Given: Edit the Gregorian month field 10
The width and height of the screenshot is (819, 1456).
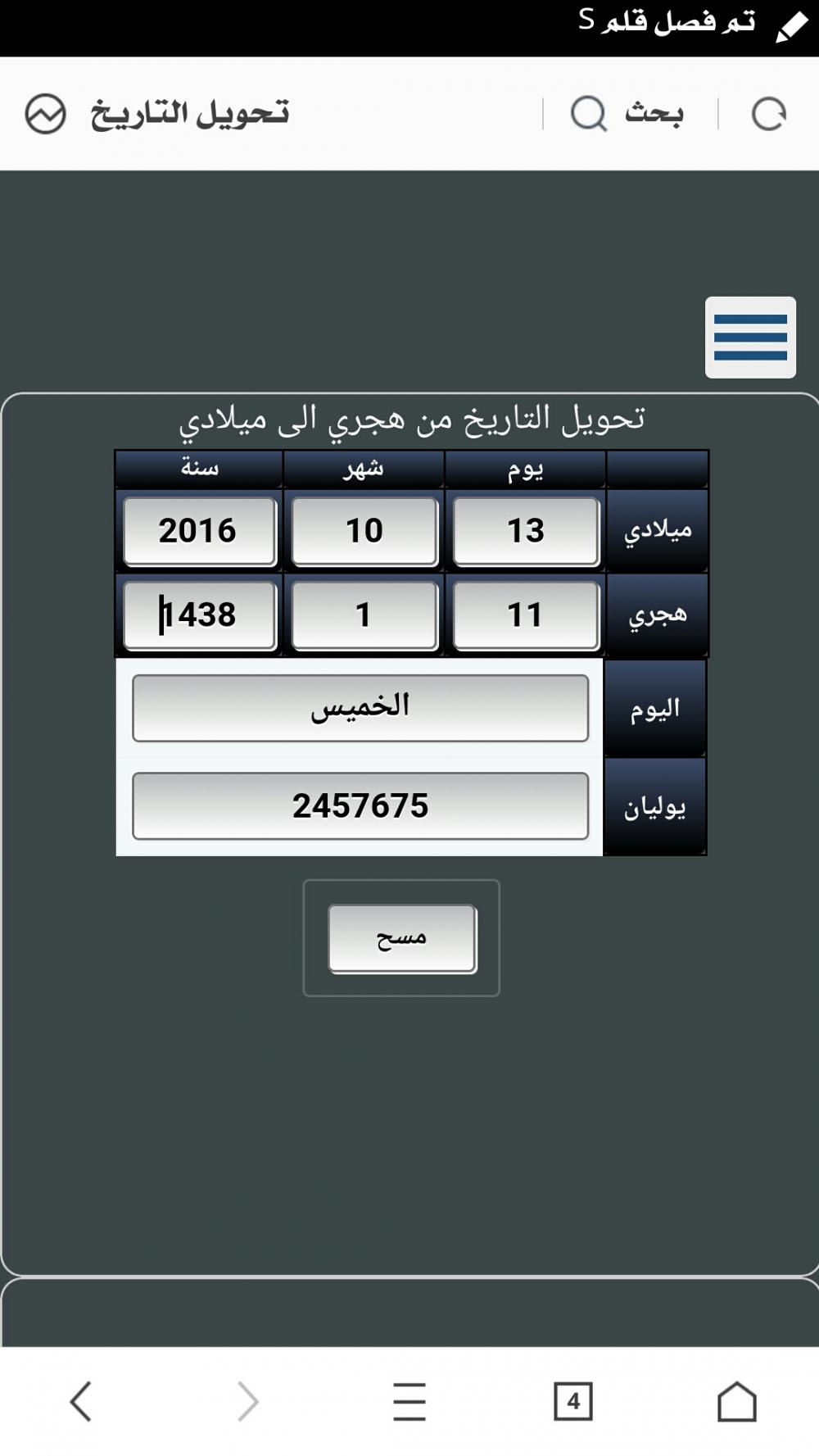Looking at the screenshot, I should pos(364,531).
